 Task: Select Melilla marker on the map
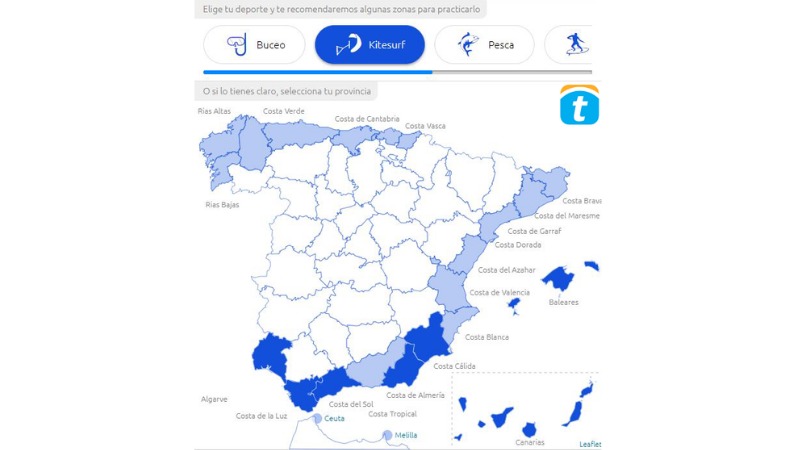coord(388,434)
